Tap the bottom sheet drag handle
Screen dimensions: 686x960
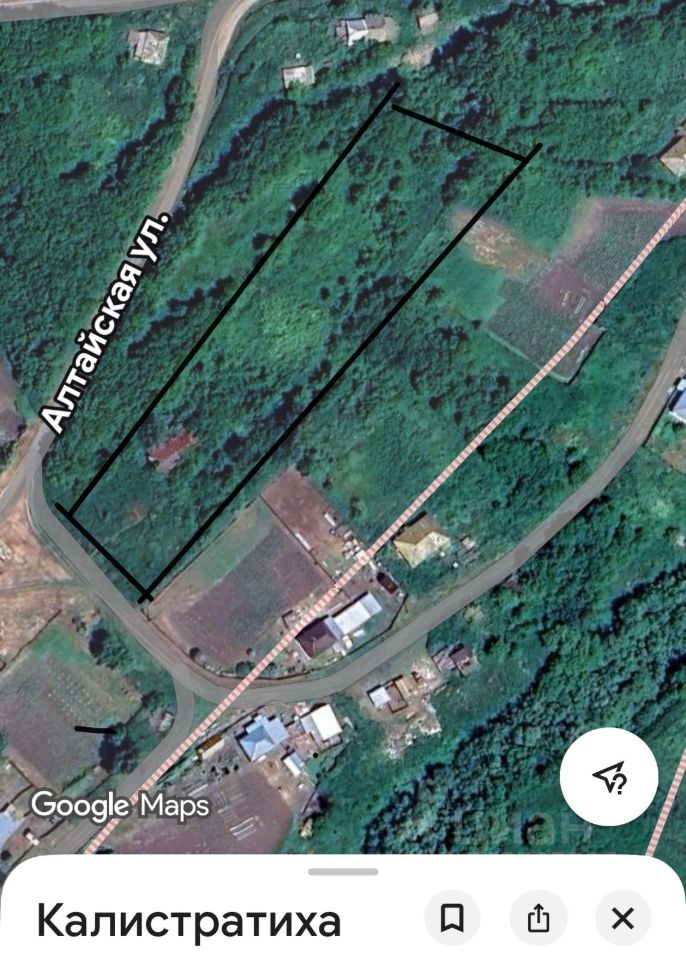pos(342,872)
